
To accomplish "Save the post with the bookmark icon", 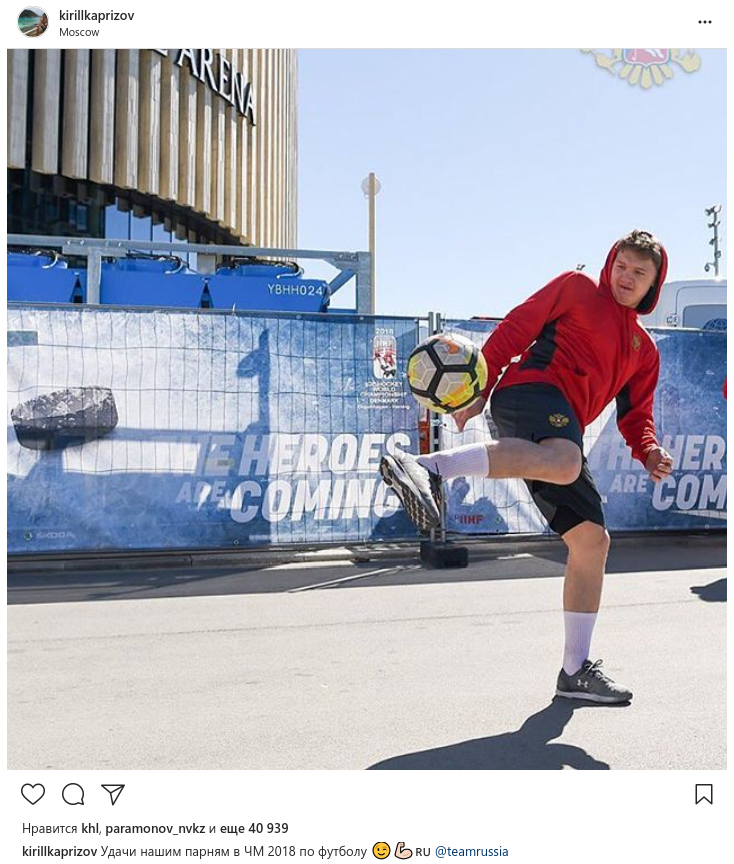I will (704, 794).
